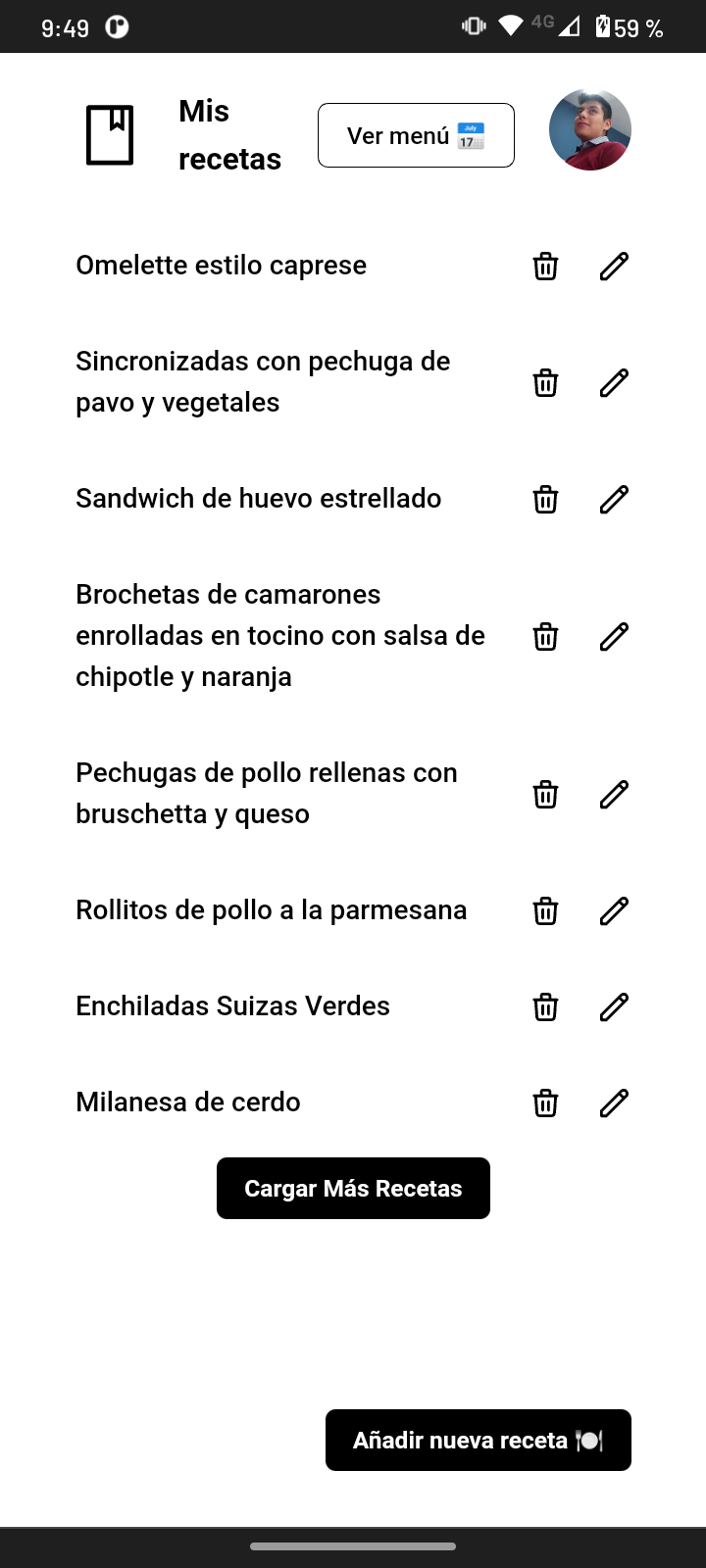Open the Ver menú button
Image resolution: width=706 pixels, height=1568 pixels.
click(416, 135)
